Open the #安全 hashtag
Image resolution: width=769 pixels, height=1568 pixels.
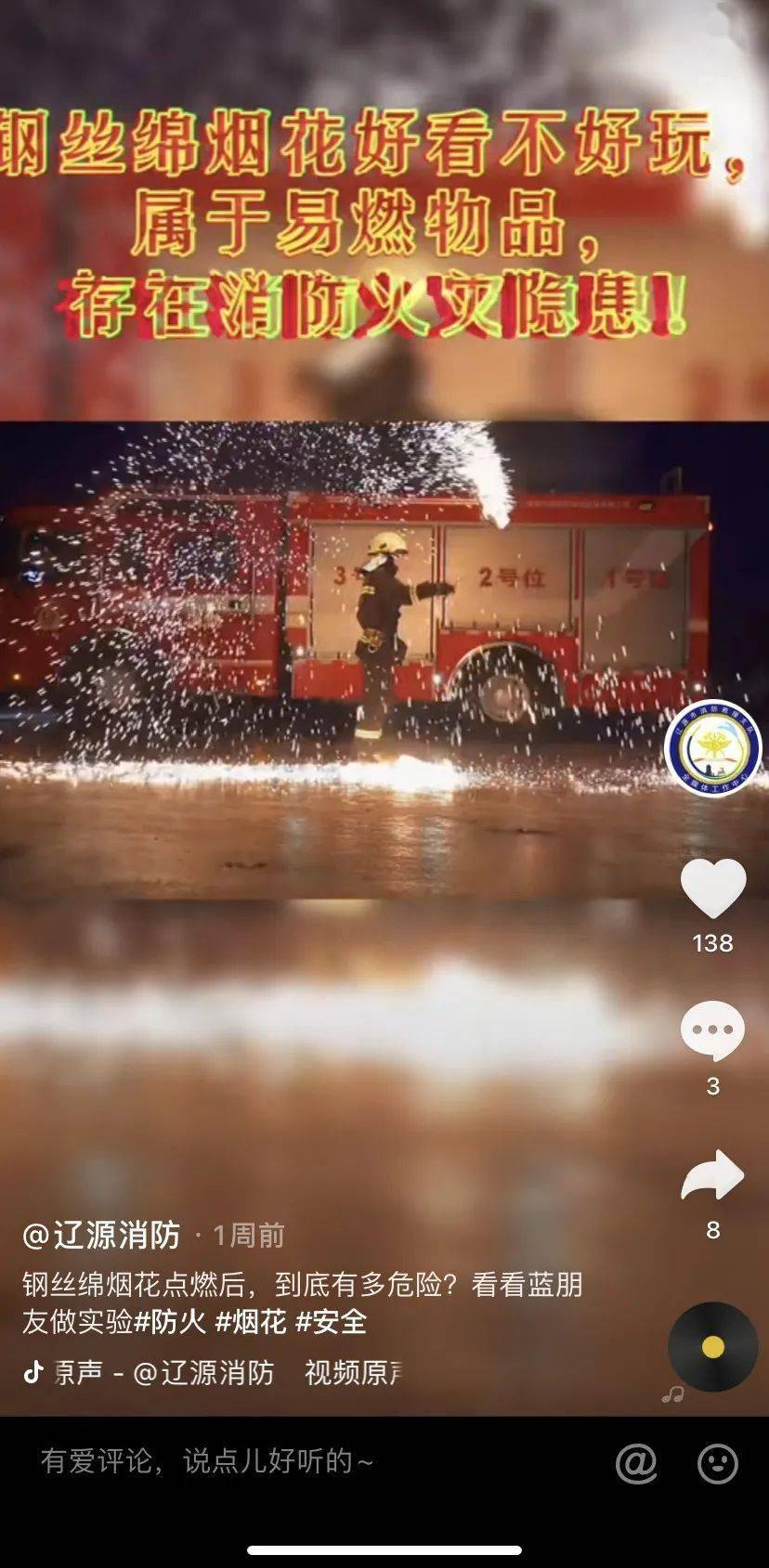tap(331, 1321)
